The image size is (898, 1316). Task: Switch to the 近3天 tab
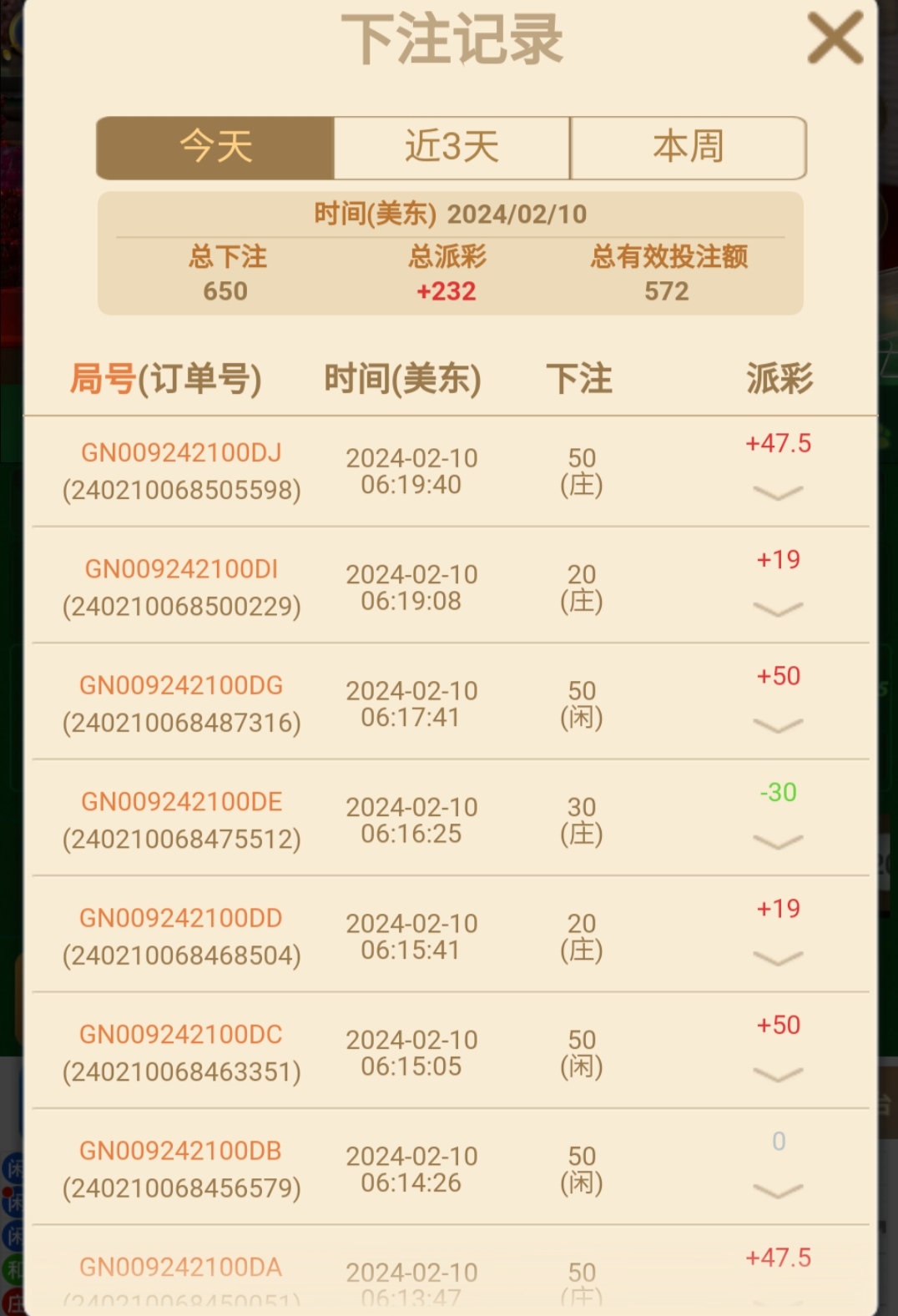452,148
